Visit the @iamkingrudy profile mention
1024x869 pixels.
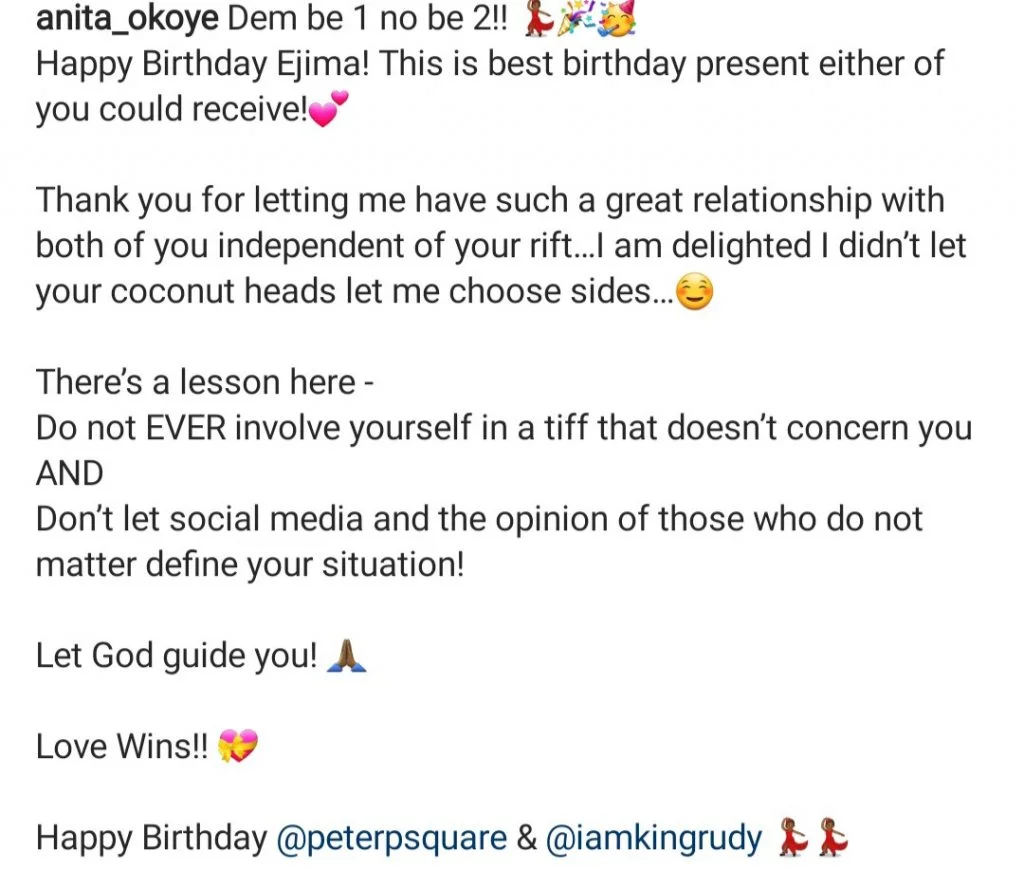coord(654,837)
